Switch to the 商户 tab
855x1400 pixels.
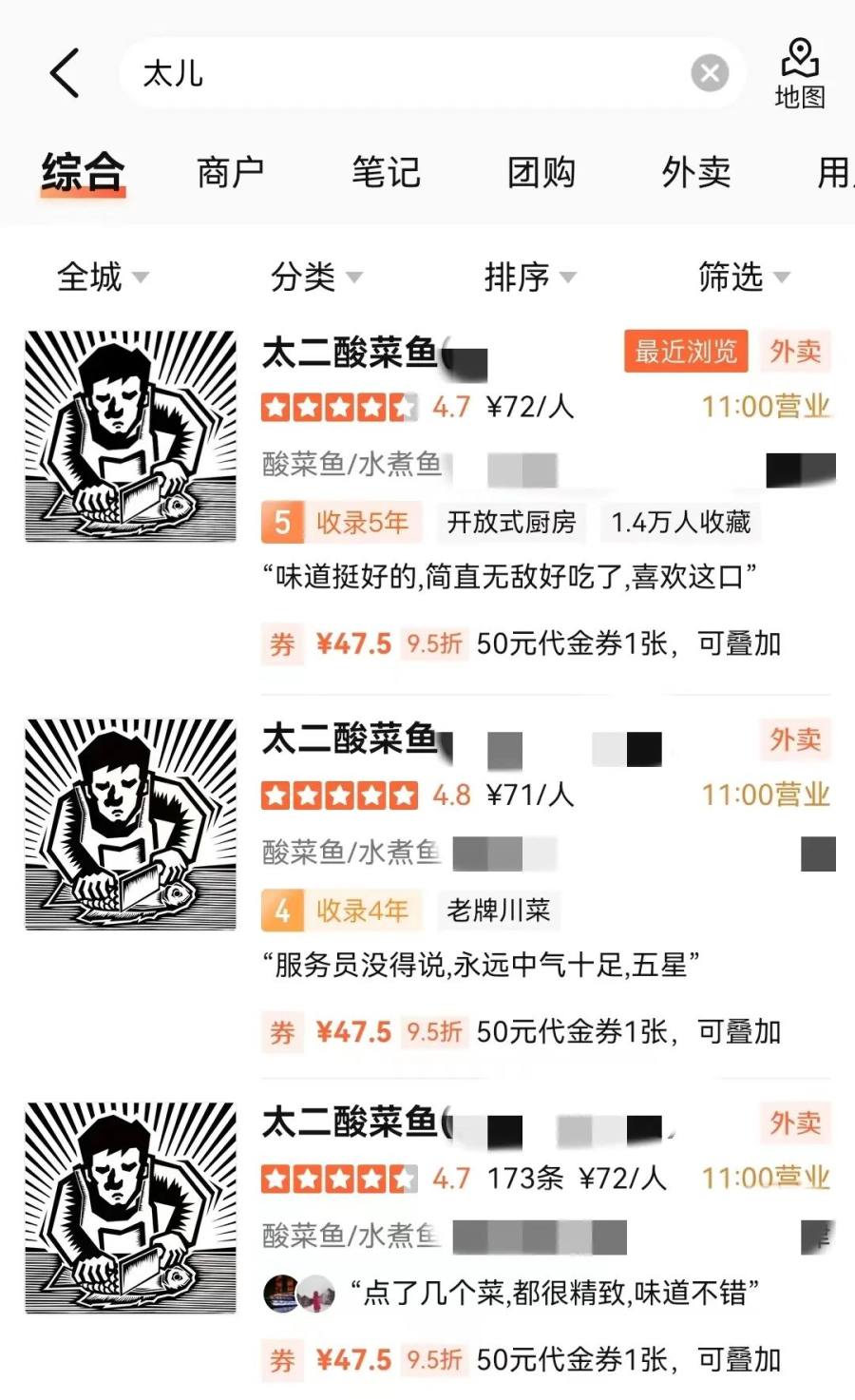[x=230, y=173]
